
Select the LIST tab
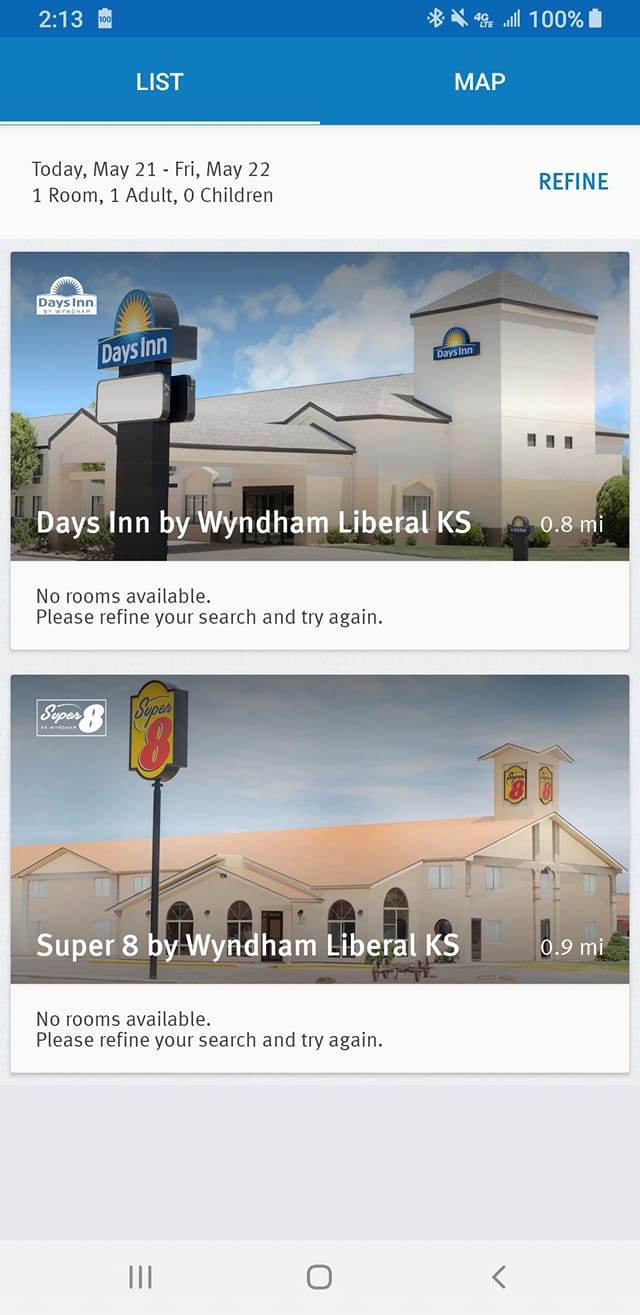click(160, 82)
